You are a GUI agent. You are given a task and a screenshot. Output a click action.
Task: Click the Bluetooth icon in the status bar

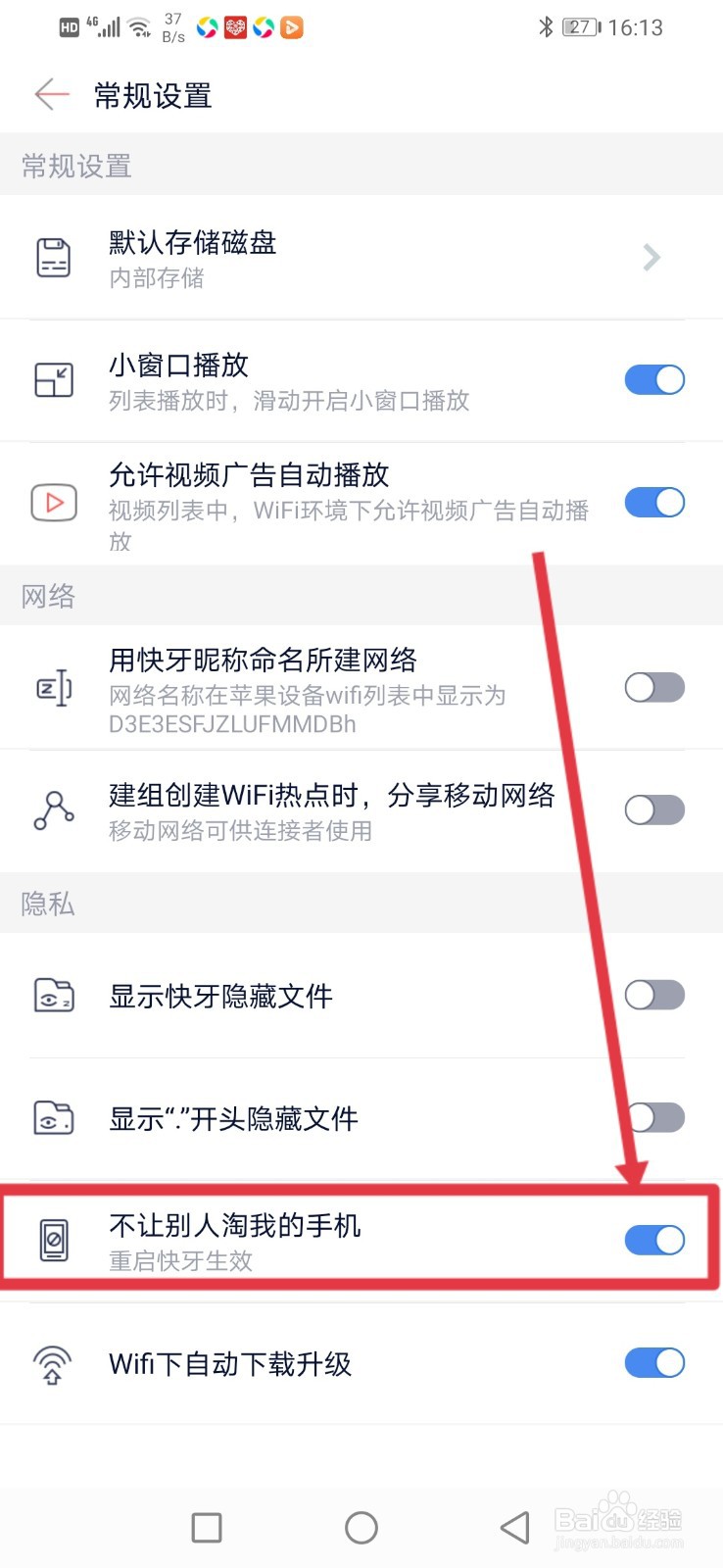545,26
